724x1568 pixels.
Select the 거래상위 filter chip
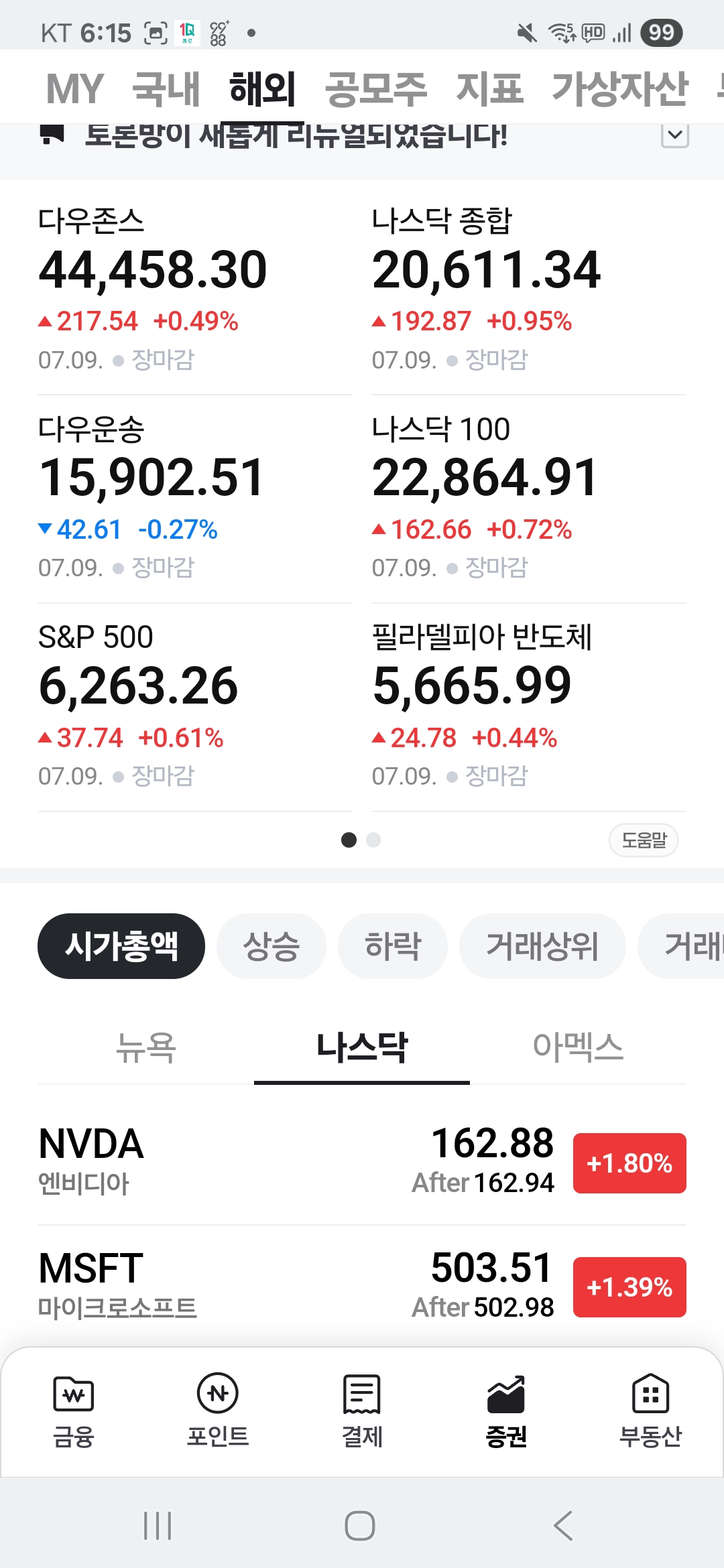pyautogui.click(x=542, y=946)
